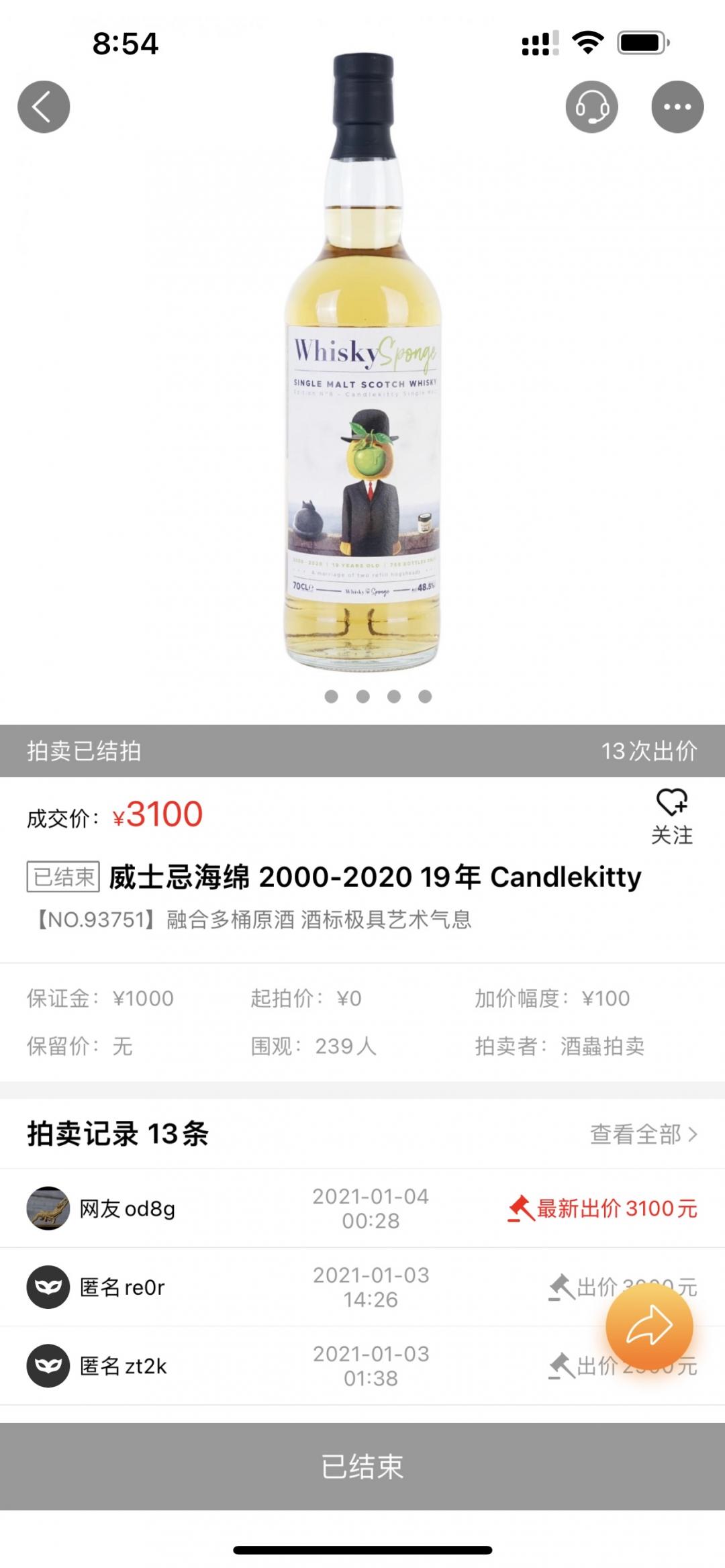
Task: Tap the 已结束 button at bottom
Action: tap(362, 1467)
